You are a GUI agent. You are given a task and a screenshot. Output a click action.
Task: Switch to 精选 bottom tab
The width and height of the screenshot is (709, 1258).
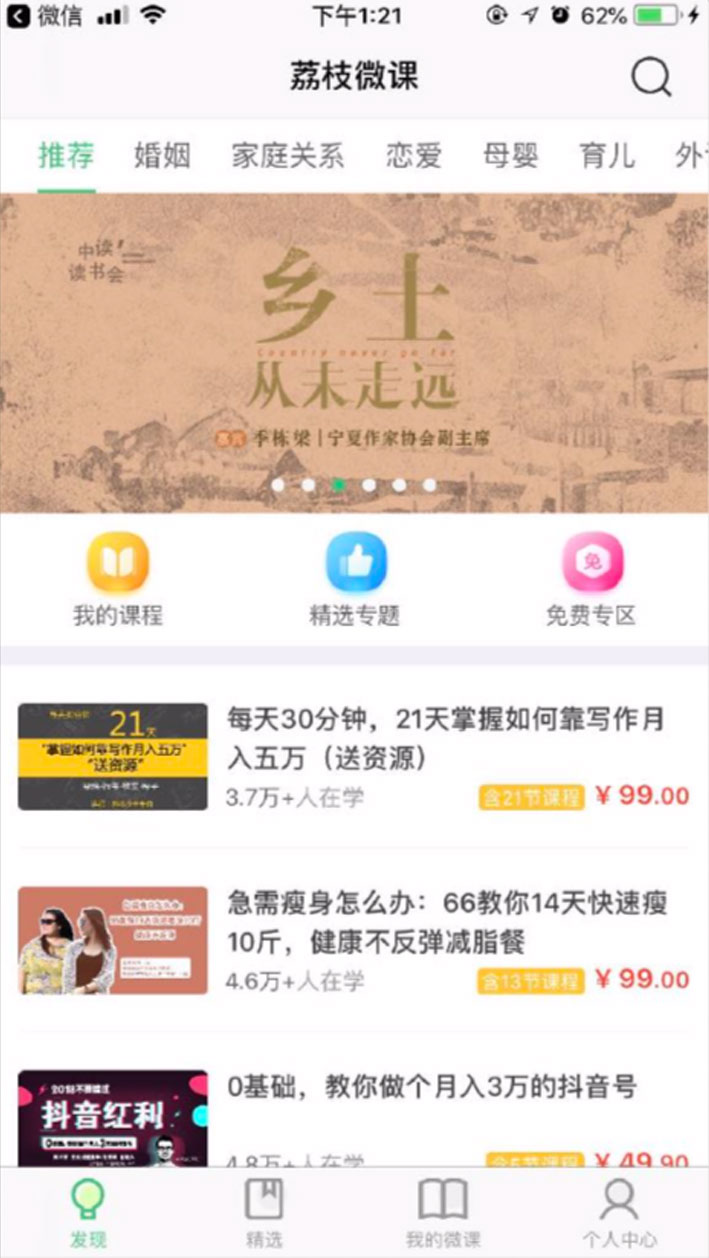pos(264,1211)
